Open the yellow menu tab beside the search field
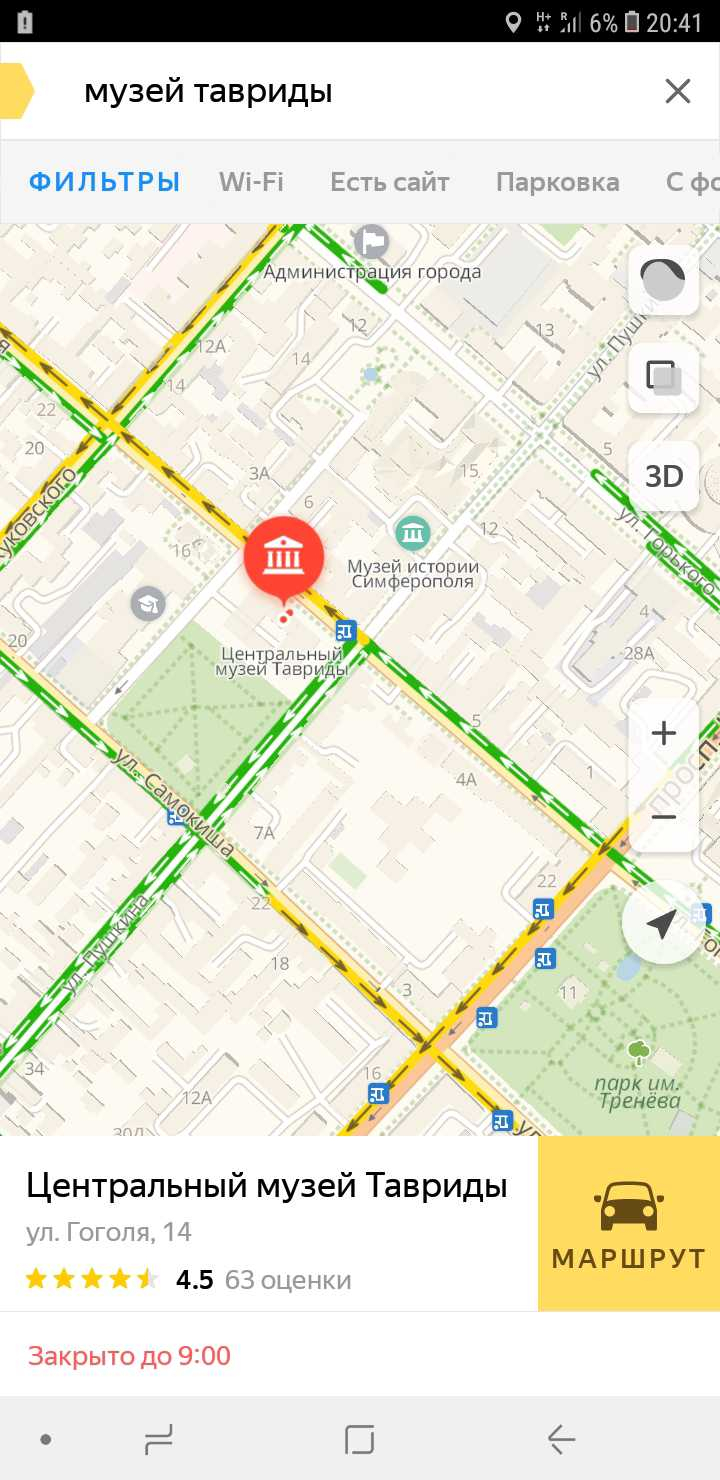The height and width of the screenshot is (1480, 720). [17, 91]
